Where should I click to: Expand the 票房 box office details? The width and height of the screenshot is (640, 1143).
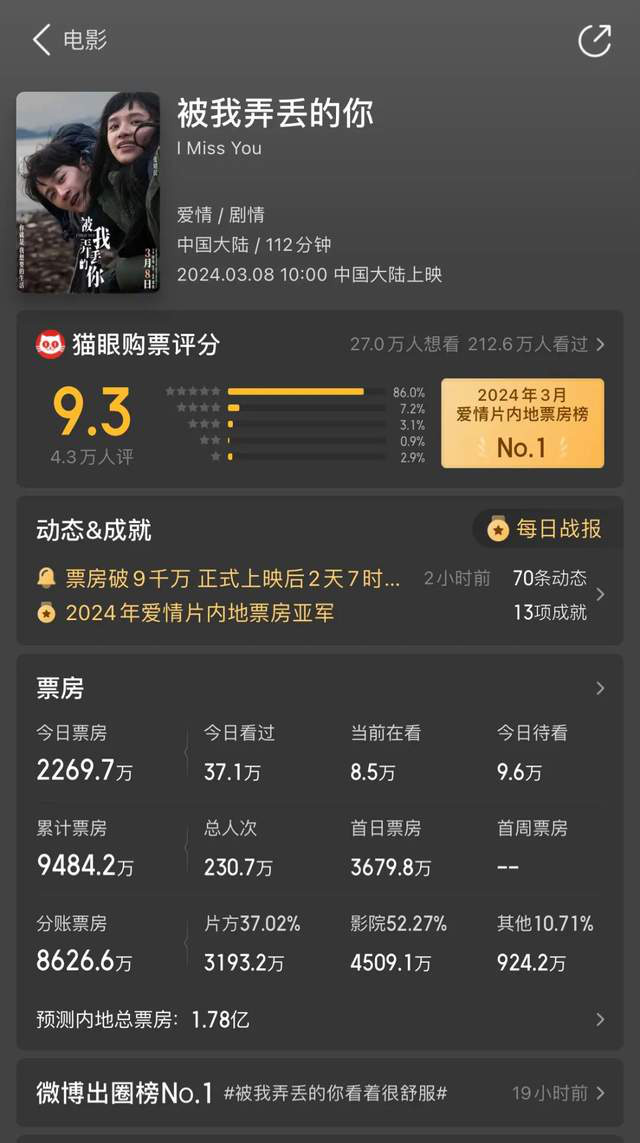pyautogui.click(x=599, y=688)
